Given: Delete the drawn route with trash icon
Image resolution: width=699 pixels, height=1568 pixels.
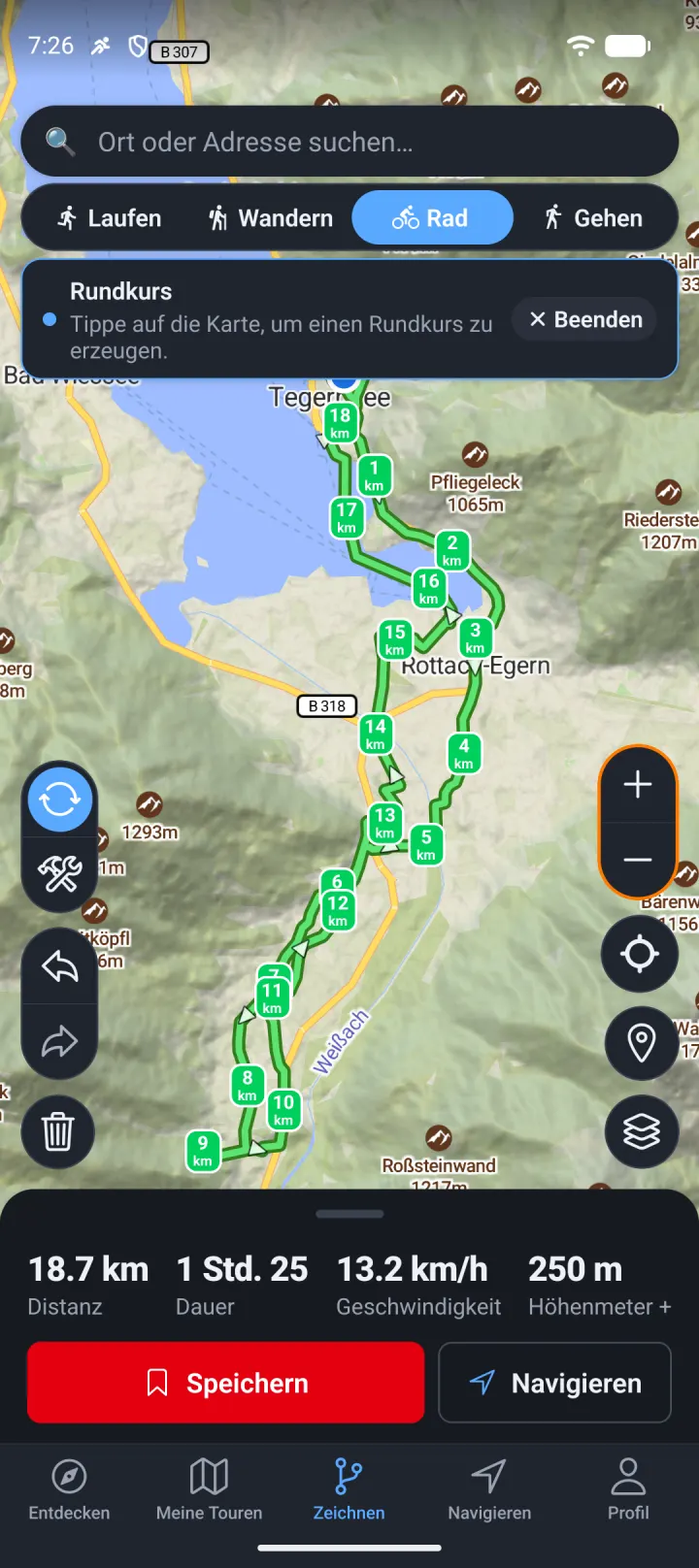Looking at the screenshot, I should pyautogui.click(x=58, y=1131).
